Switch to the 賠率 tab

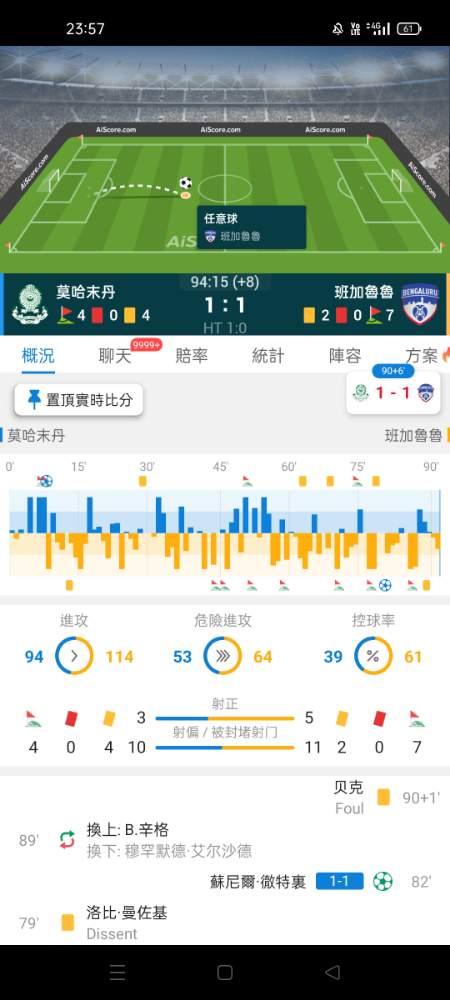coord(191,355)
